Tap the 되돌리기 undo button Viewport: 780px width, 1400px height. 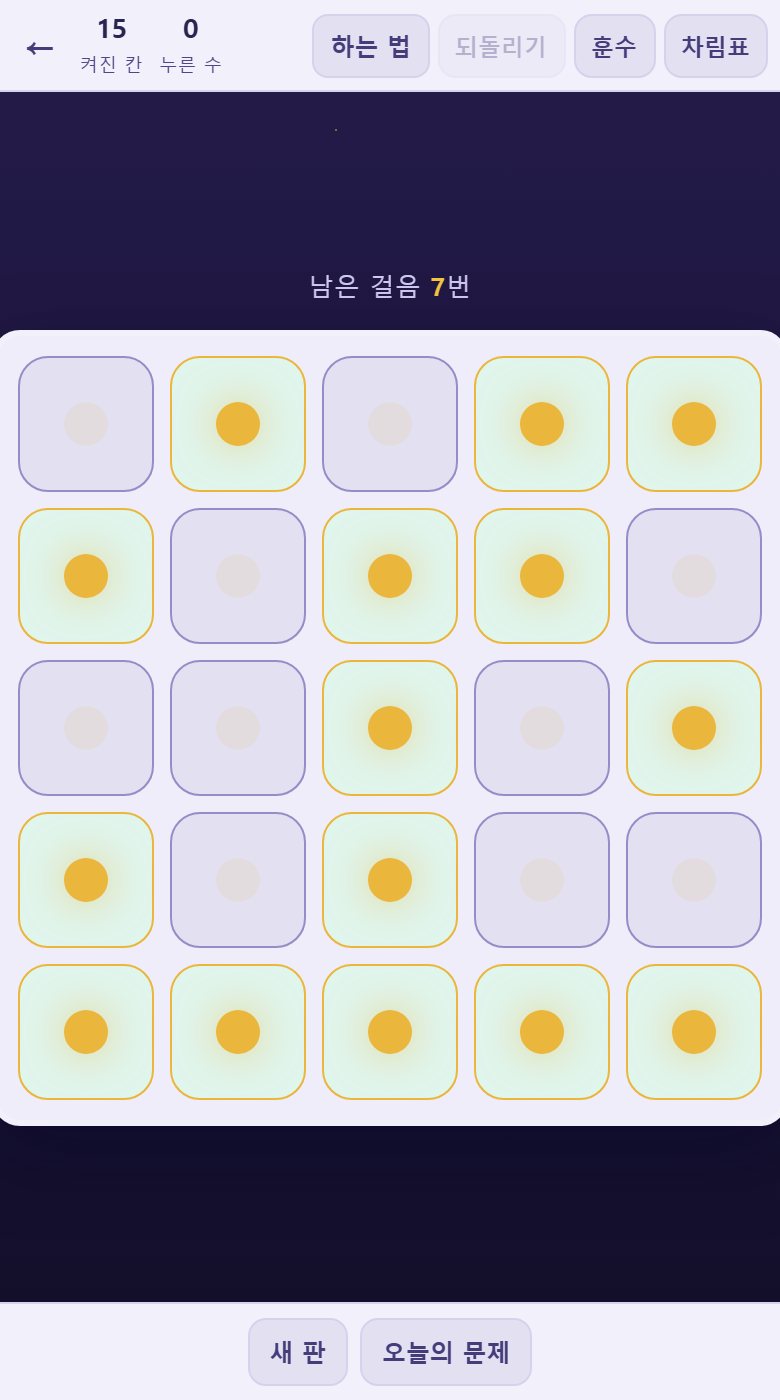[x=501, y=46]
